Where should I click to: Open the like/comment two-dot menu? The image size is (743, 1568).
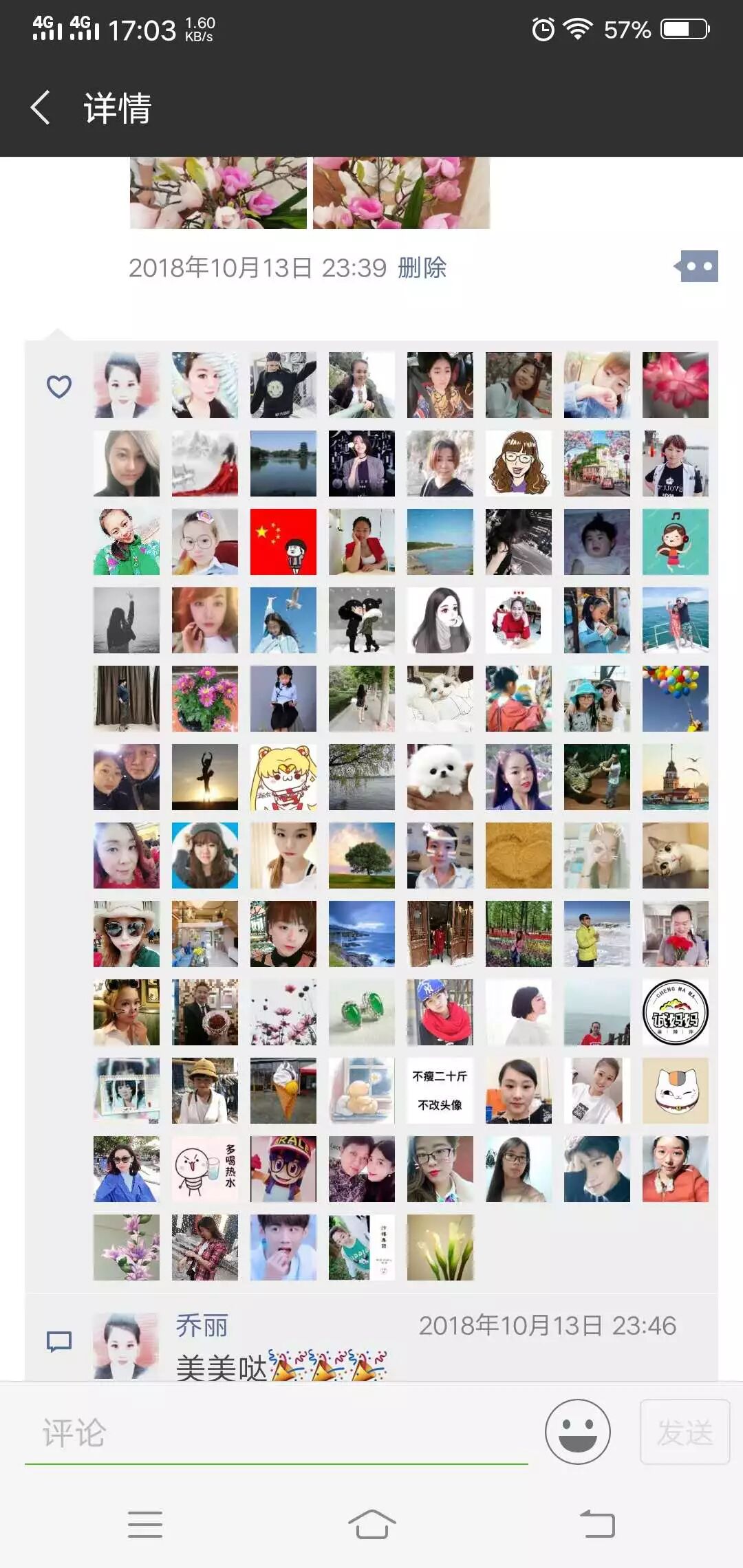point(698,266)
